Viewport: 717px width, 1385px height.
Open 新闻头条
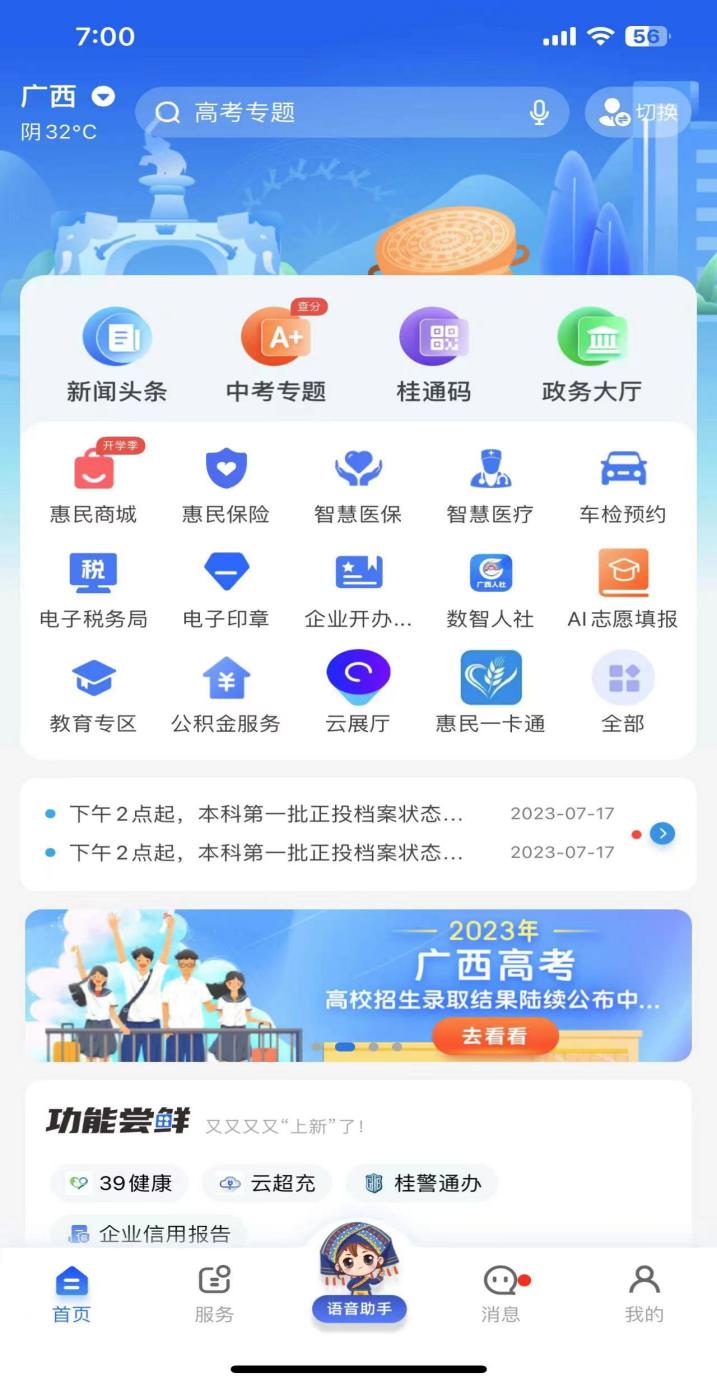[x=117, y=356]
